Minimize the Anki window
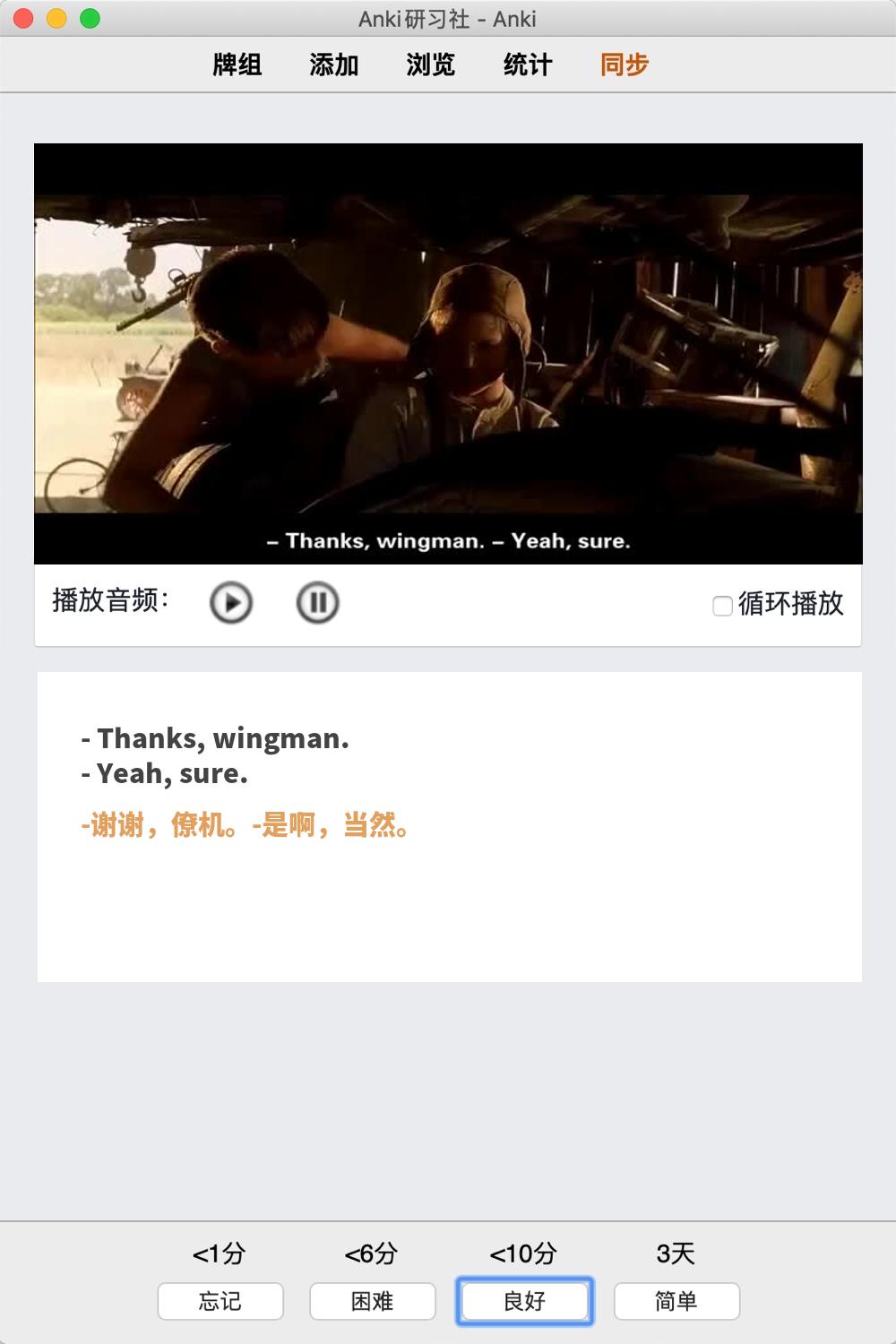Screen dimensions: 896x1344 pos(56,18)
